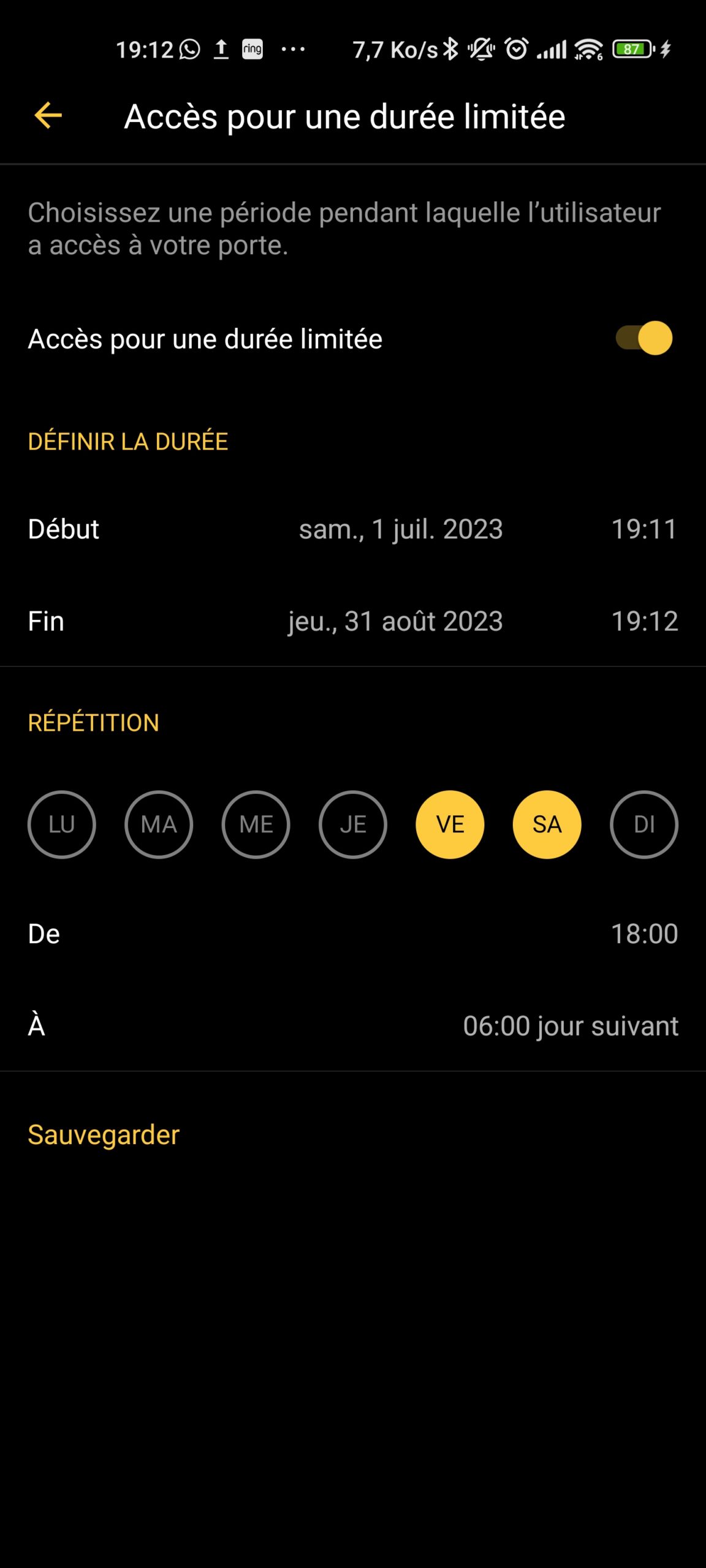Change the Fin date jeu., 31 août 2023

(395, 622)
